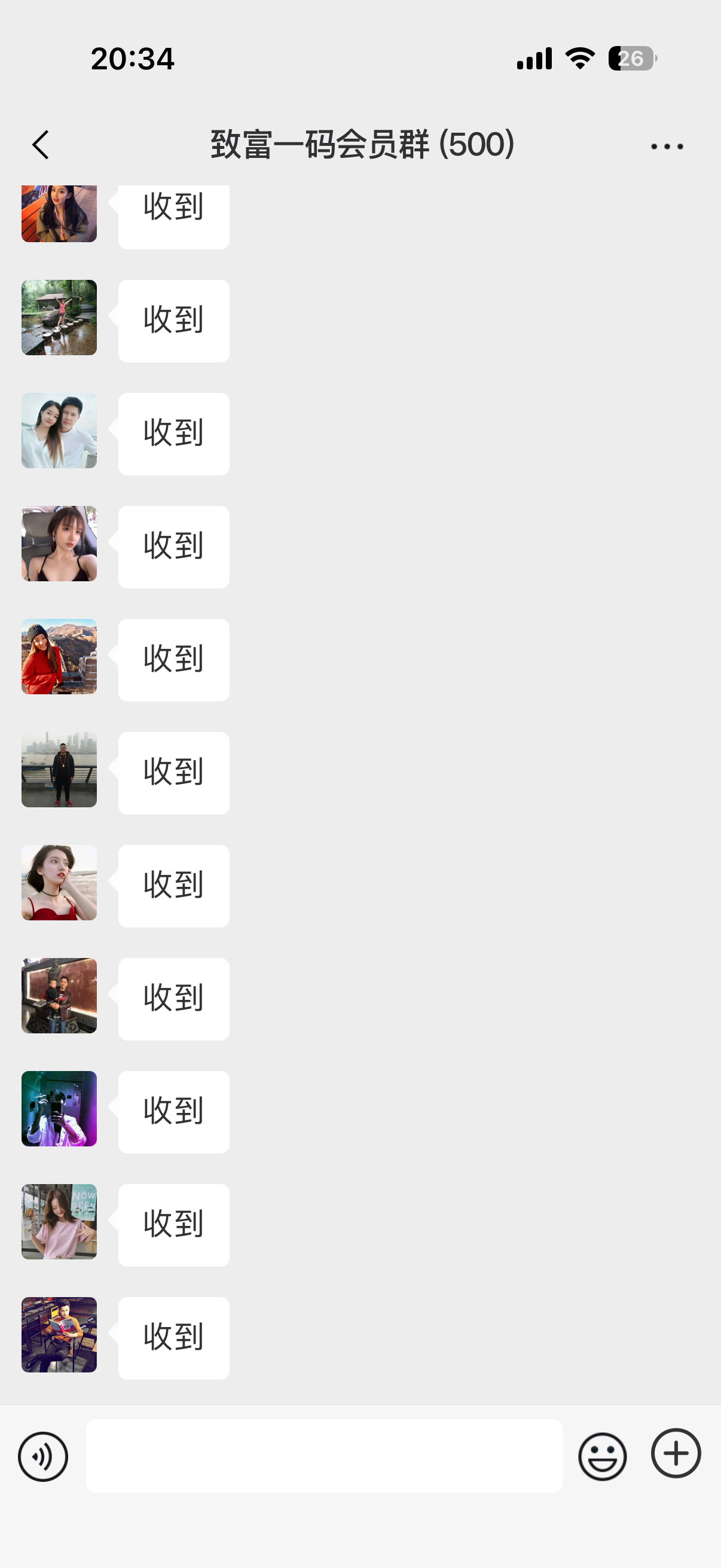Open profile of red jacket beanie avatar
Viewport: 721px width, 1568px height.
(59, 656)
